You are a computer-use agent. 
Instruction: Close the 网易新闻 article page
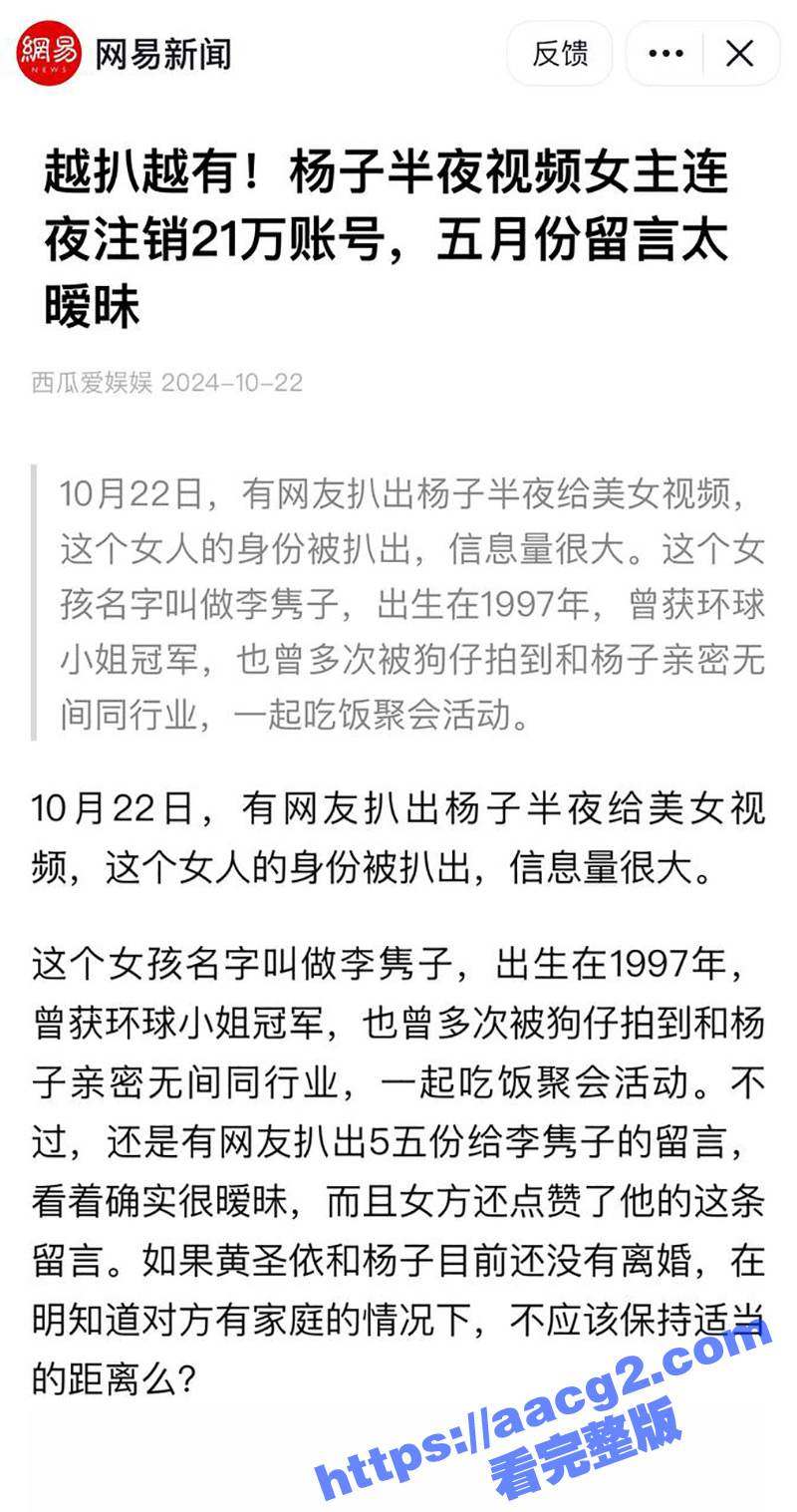pyautogui.click(x=739, y=54)
